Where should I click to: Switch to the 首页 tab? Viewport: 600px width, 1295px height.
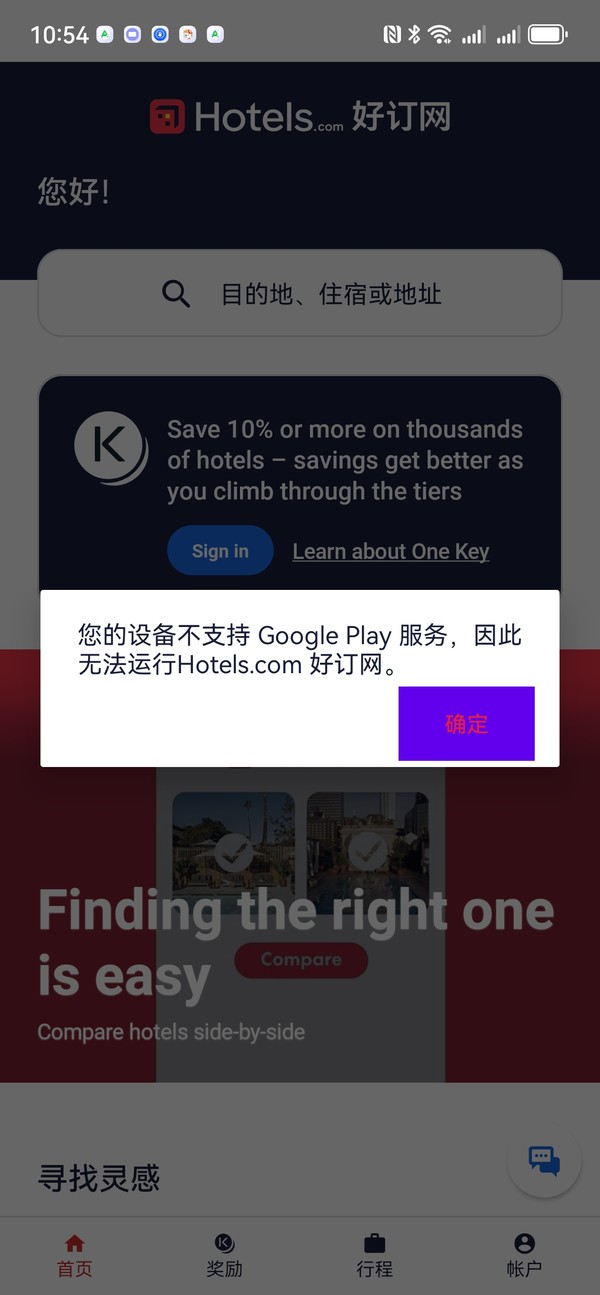click(x=75, y=1256)
